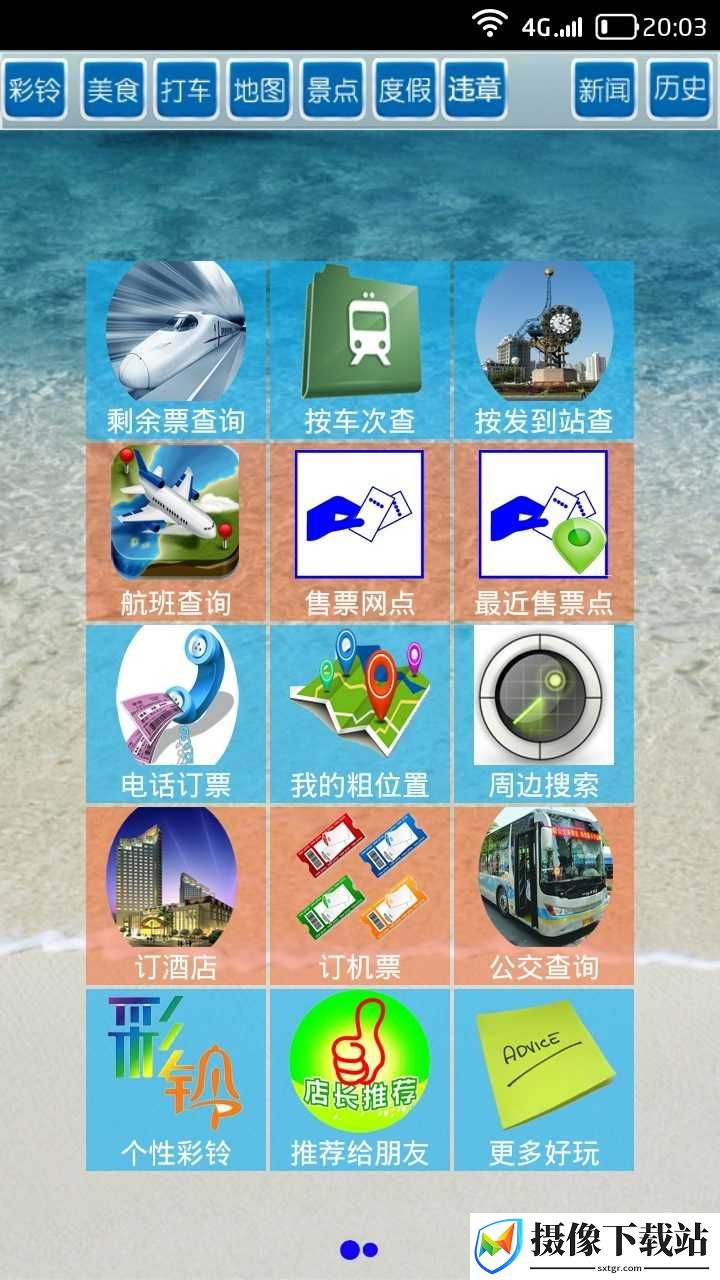Go to 景点 in the top bar

point(332,90)
